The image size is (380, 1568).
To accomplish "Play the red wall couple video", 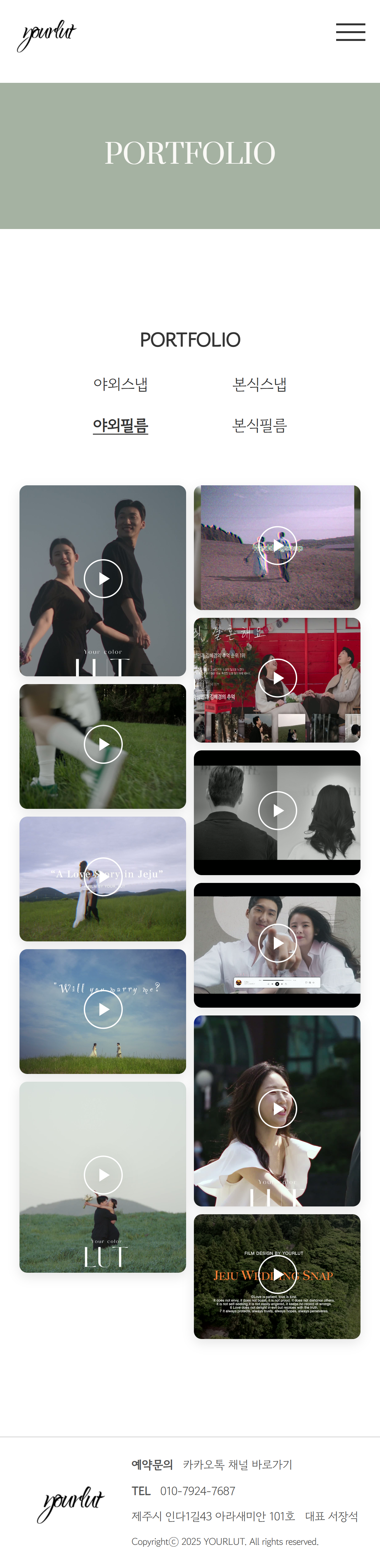I will [277, 678].
